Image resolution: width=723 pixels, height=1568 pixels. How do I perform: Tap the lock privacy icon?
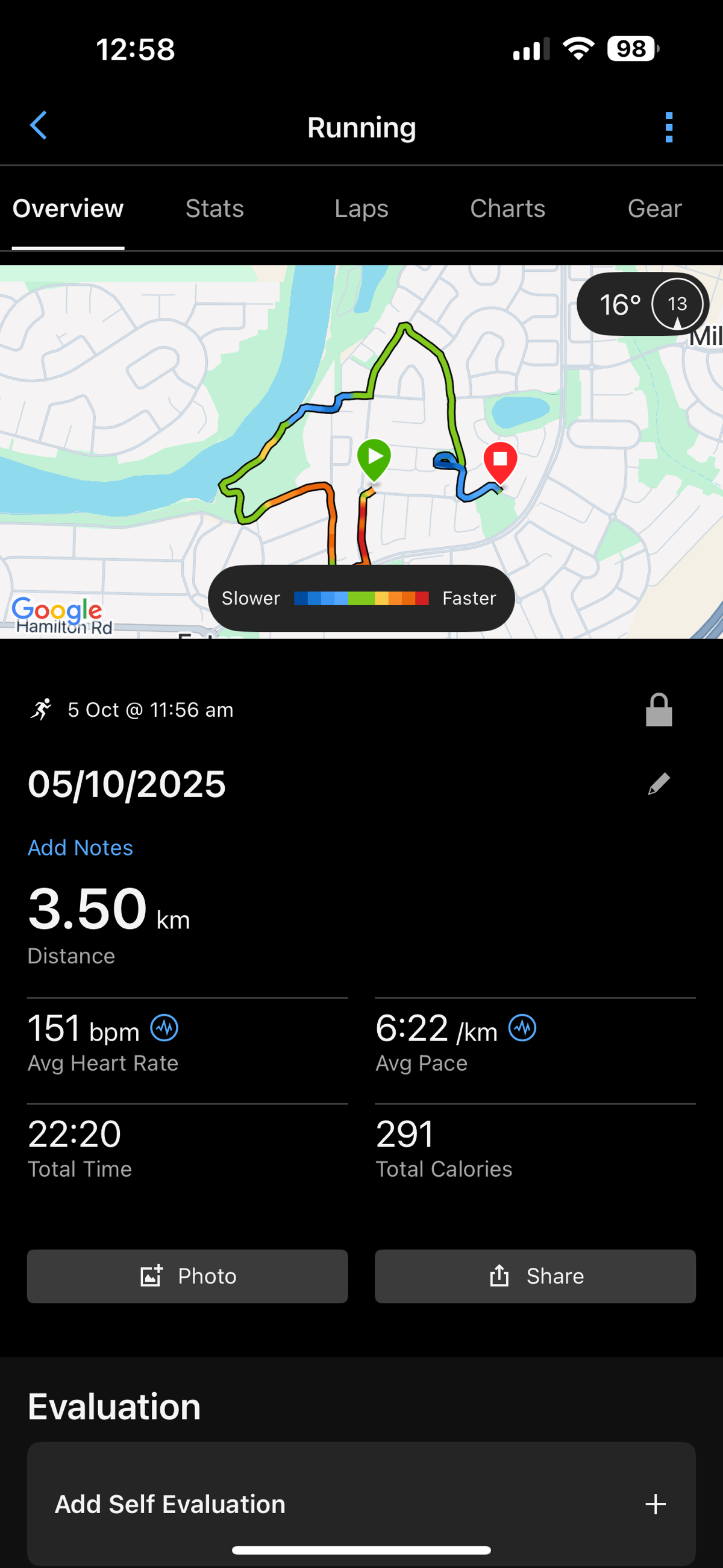659,710
